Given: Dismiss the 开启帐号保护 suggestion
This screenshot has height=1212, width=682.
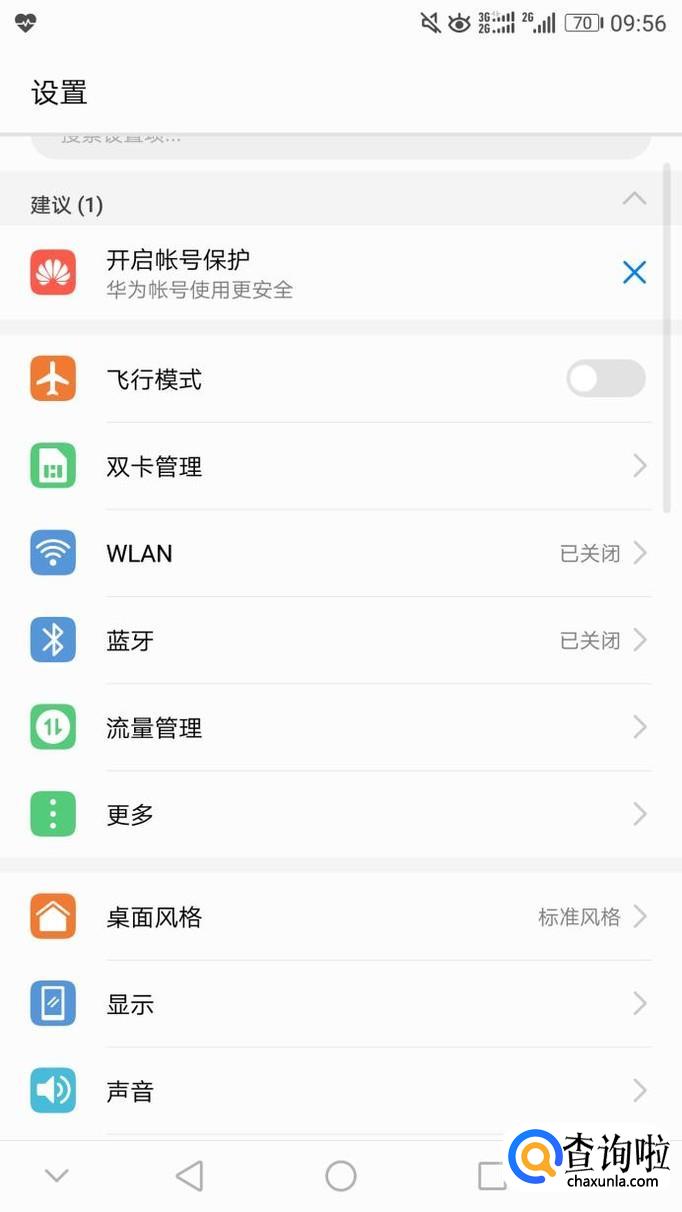Looking at the screenshot, I should pyautogui.click(x=634, y=272).
